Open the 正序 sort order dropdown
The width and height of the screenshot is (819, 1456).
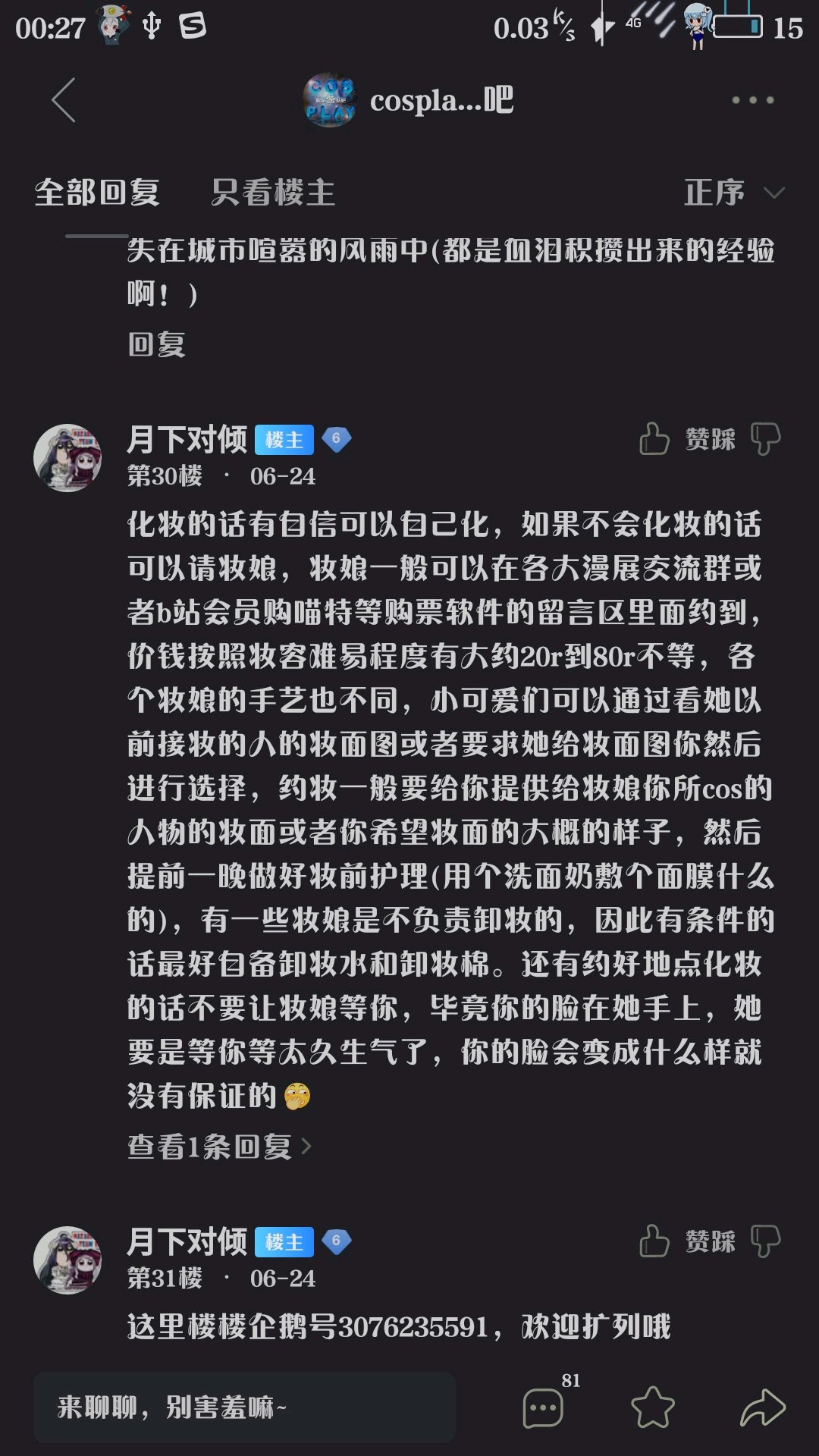click(733, 192)
